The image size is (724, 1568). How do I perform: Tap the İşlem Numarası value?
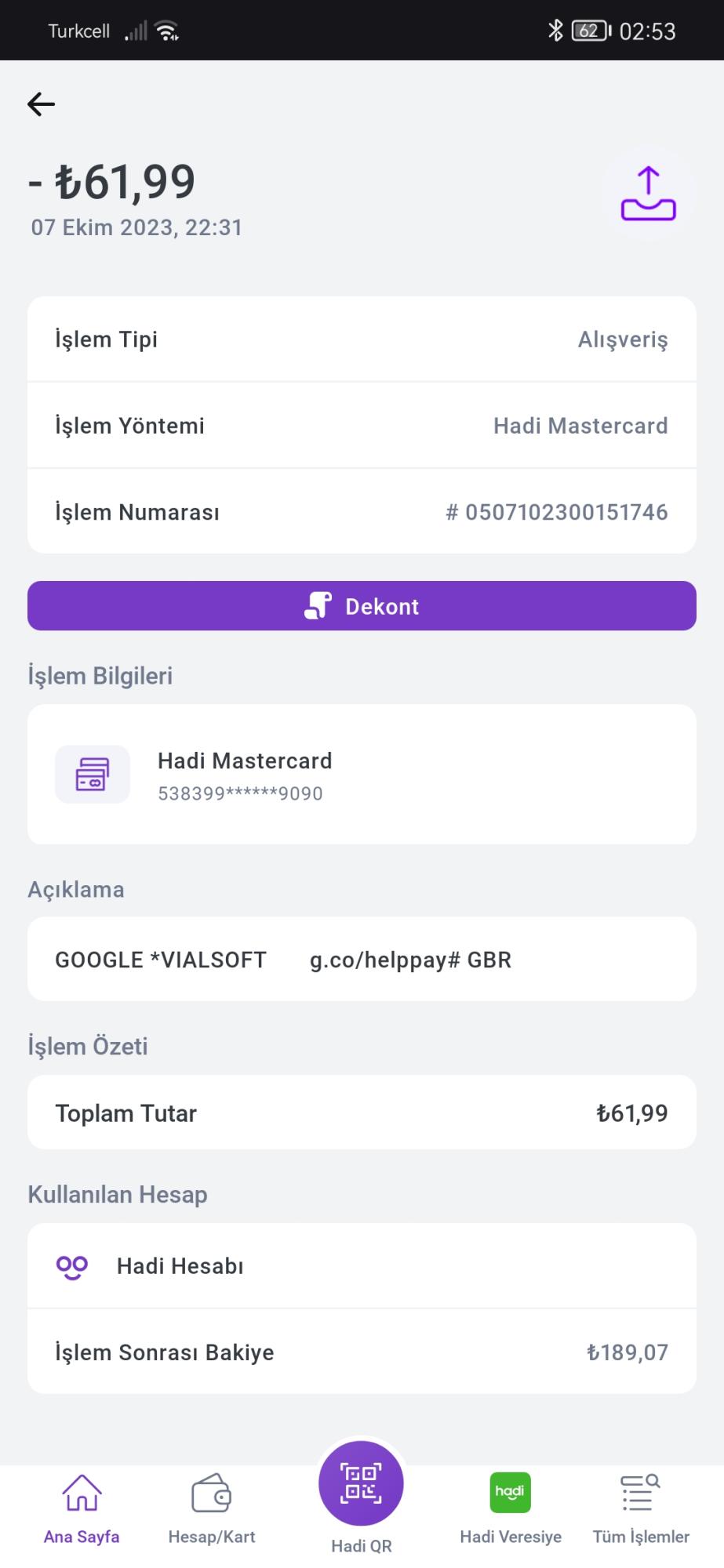pyautogui.click(x=557, y=512)
